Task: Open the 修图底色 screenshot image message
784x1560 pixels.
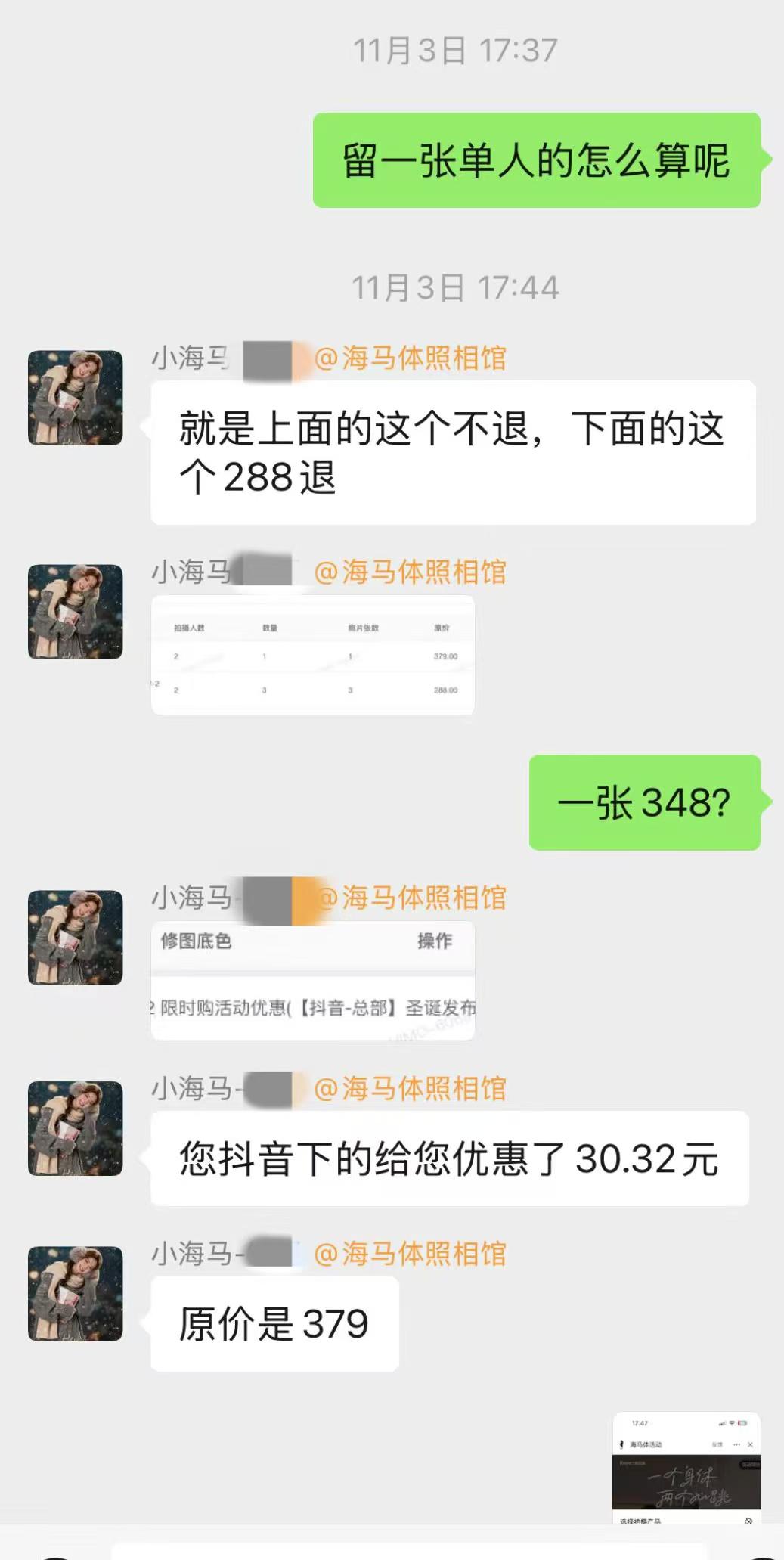Action: click(313, 980)
